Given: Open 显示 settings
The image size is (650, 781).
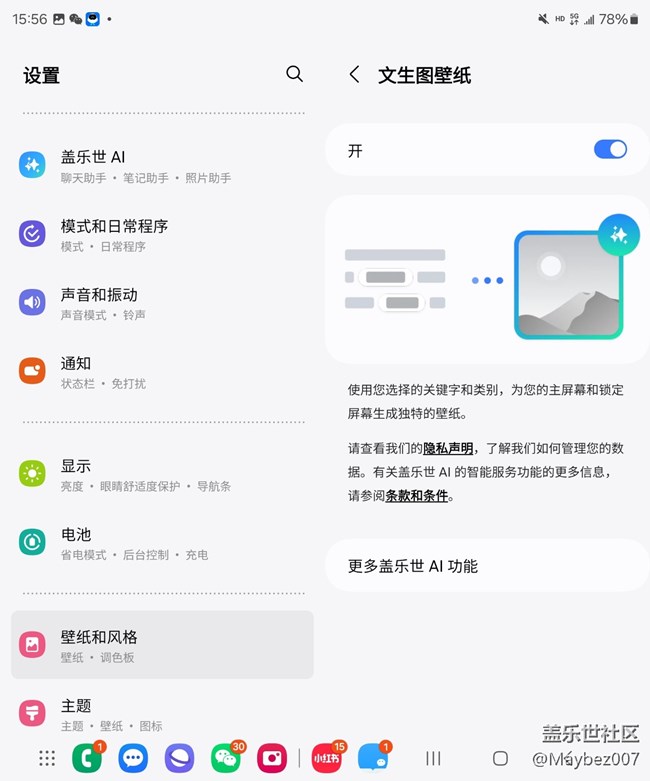Looking at the screenshot, I should click(160, 474).
